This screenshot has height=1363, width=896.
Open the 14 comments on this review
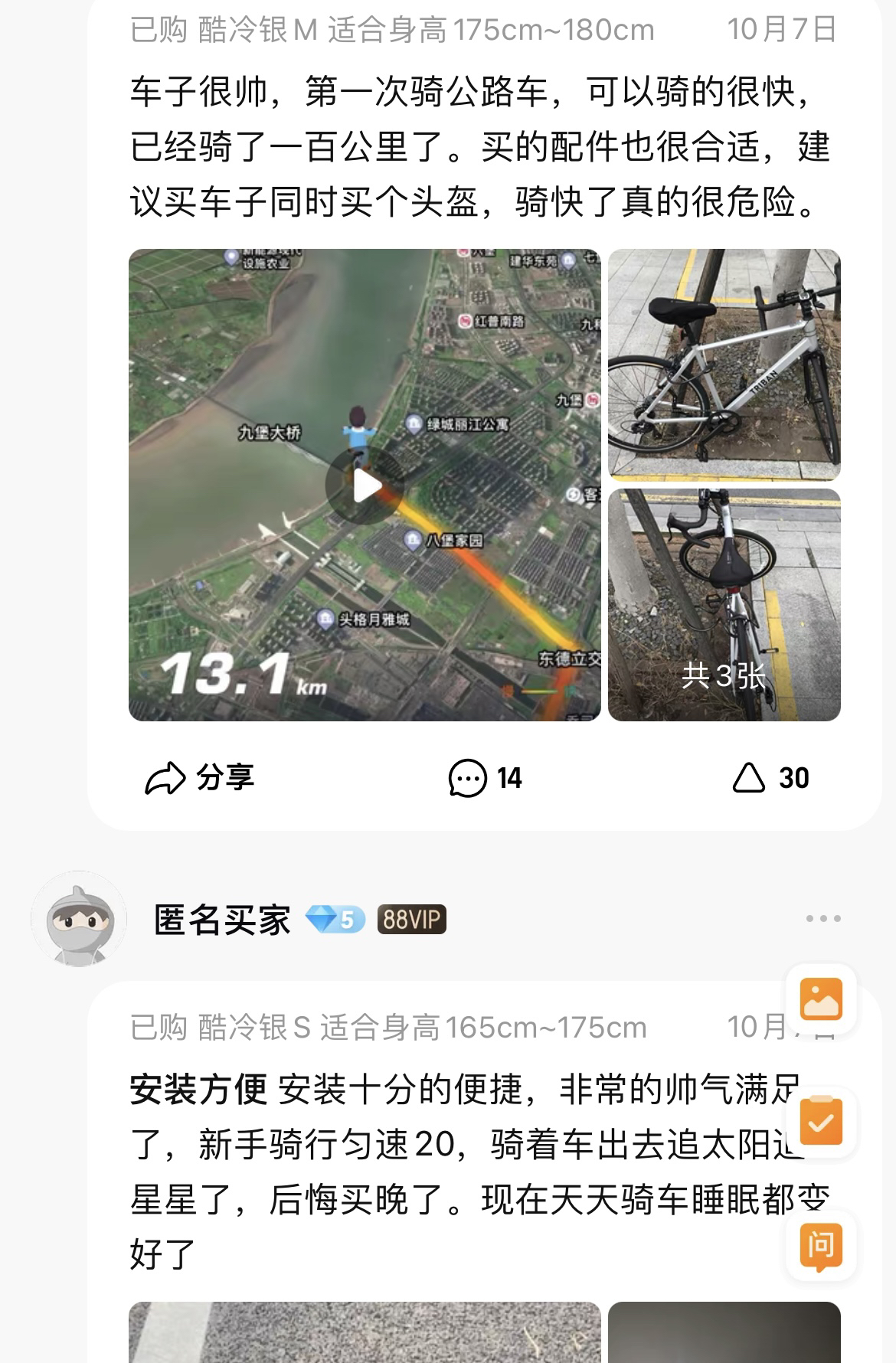click(x=485, y=778)
